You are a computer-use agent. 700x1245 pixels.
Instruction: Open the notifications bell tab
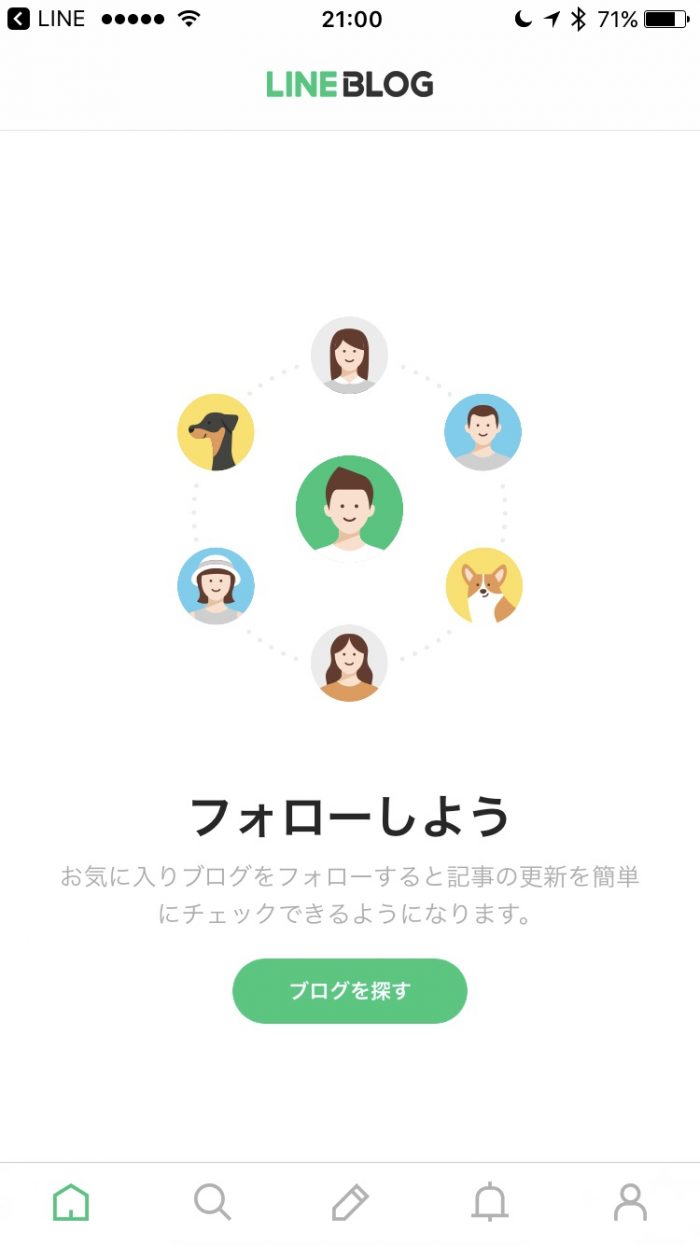click(x=489, y=1201)
